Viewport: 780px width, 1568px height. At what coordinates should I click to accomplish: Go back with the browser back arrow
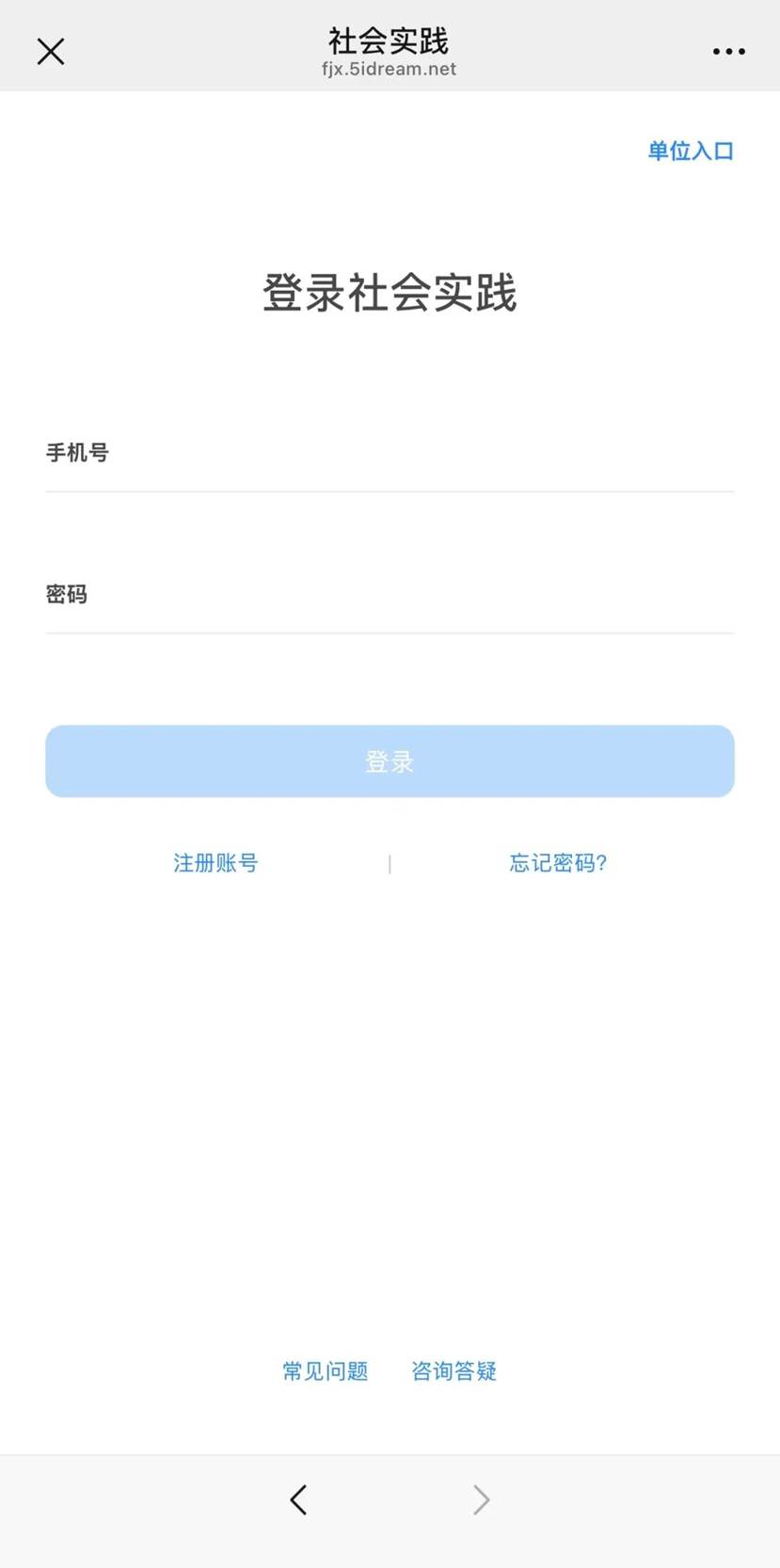[x=298, y=1499]
